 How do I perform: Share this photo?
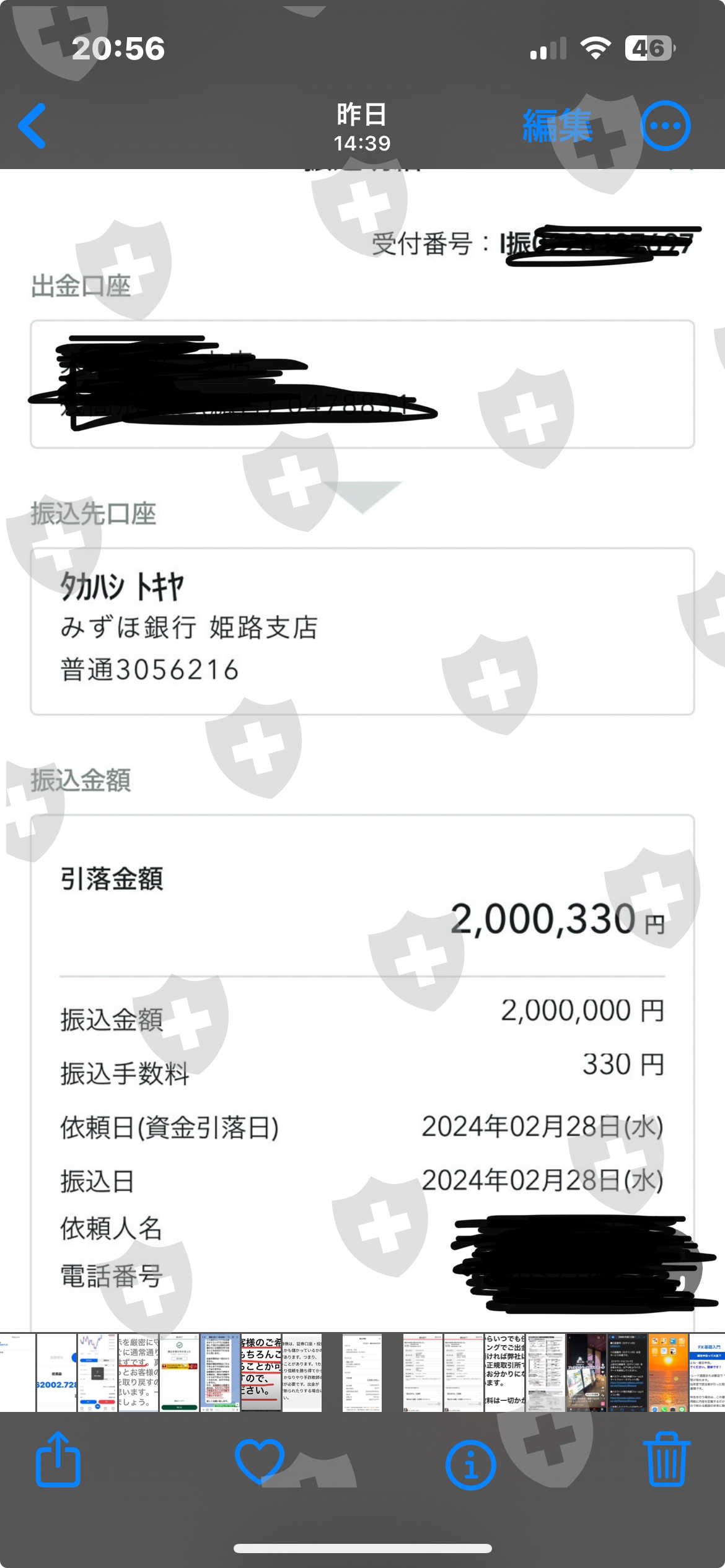click(x=58, y=1460)
